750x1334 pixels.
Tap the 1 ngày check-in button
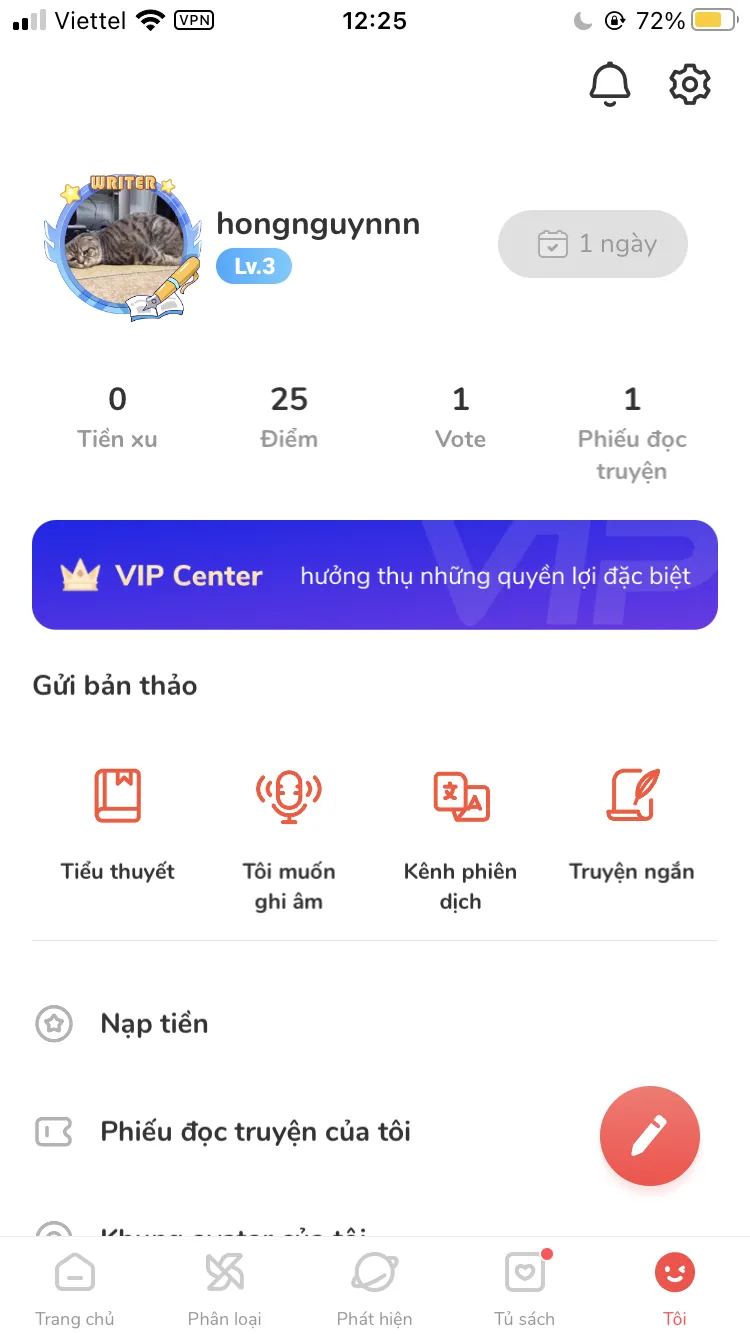tap(593, 244)
